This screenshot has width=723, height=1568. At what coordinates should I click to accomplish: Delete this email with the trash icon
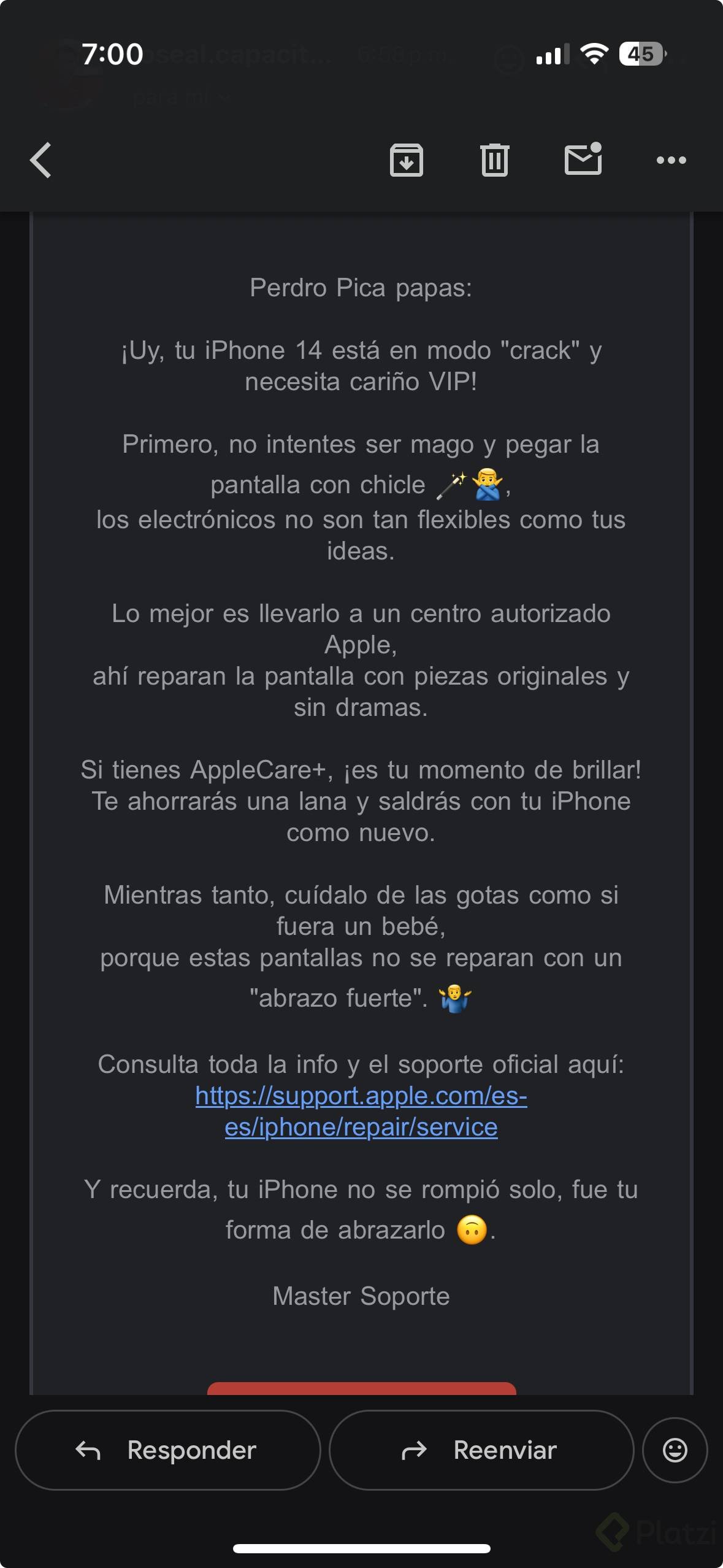(x=494, y=160)
